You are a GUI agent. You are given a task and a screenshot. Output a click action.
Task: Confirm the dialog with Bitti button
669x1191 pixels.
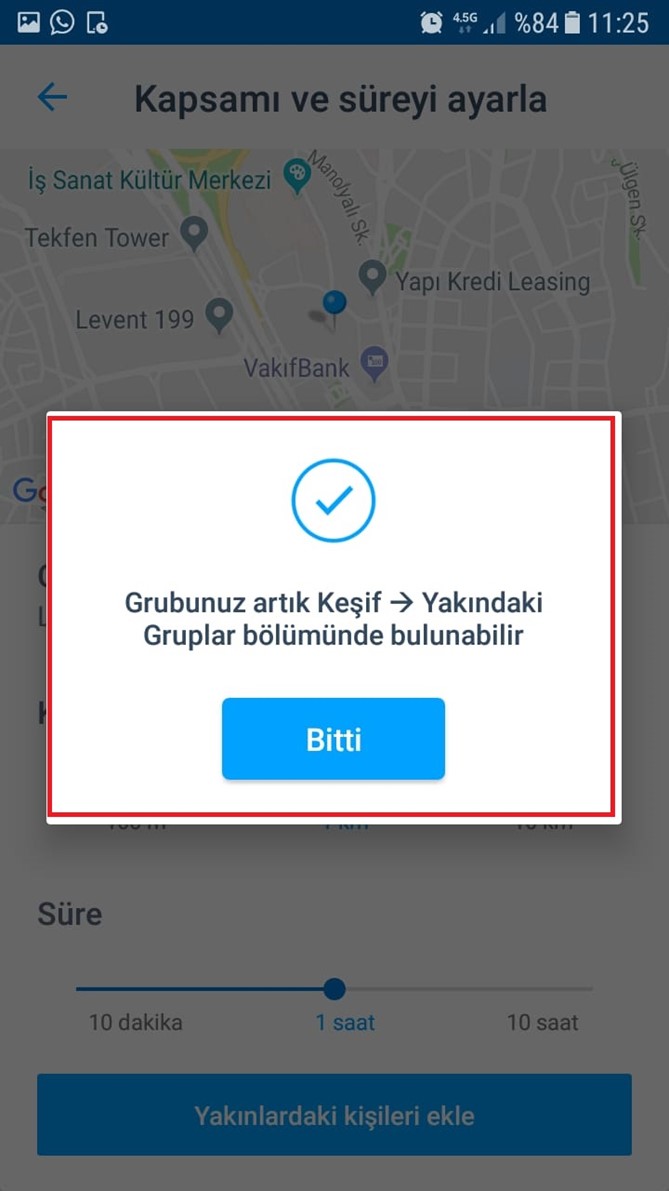333,739
